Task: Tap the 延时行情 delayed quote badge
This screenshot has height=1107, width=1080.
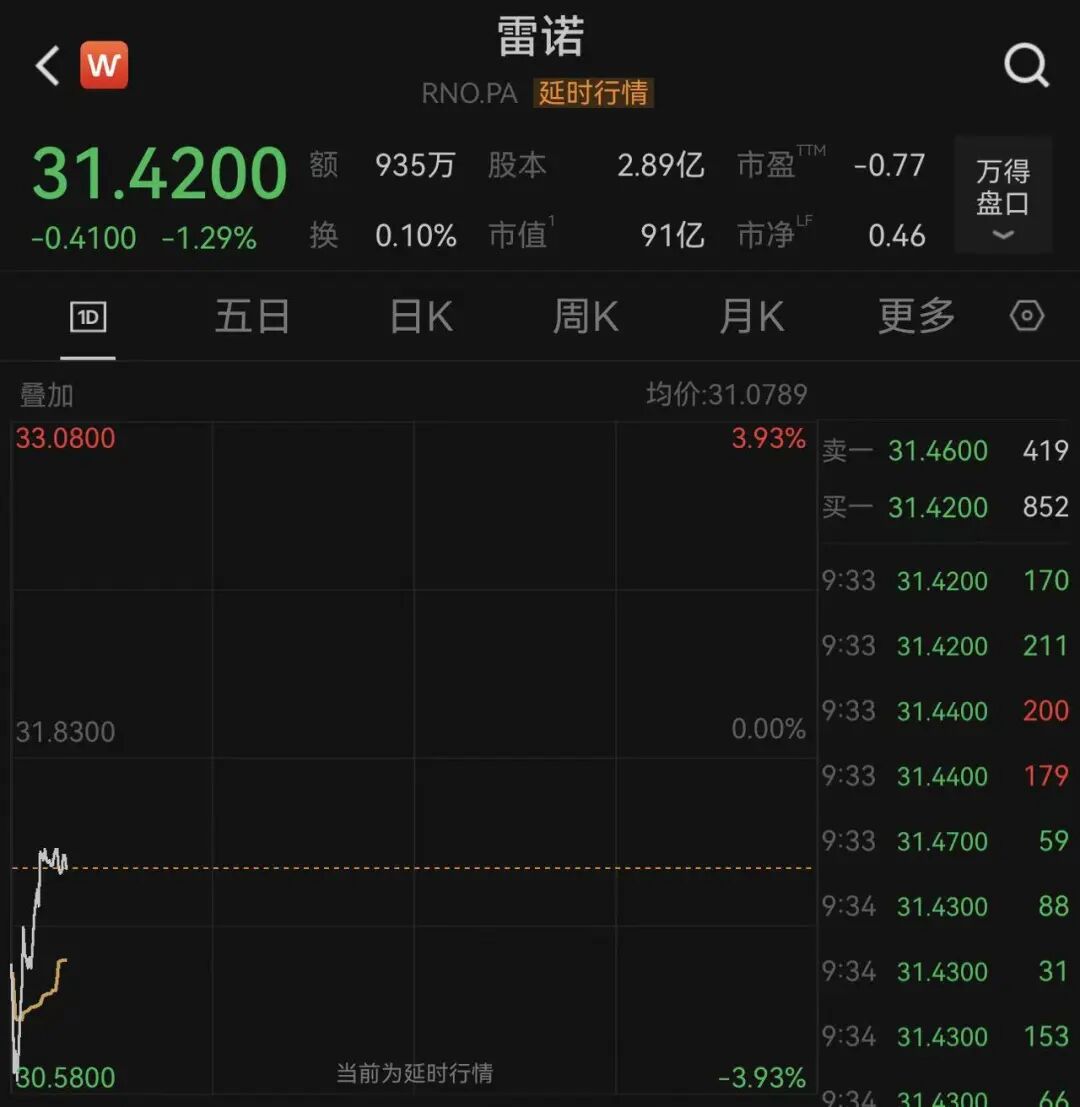Action: coord(593,93)
